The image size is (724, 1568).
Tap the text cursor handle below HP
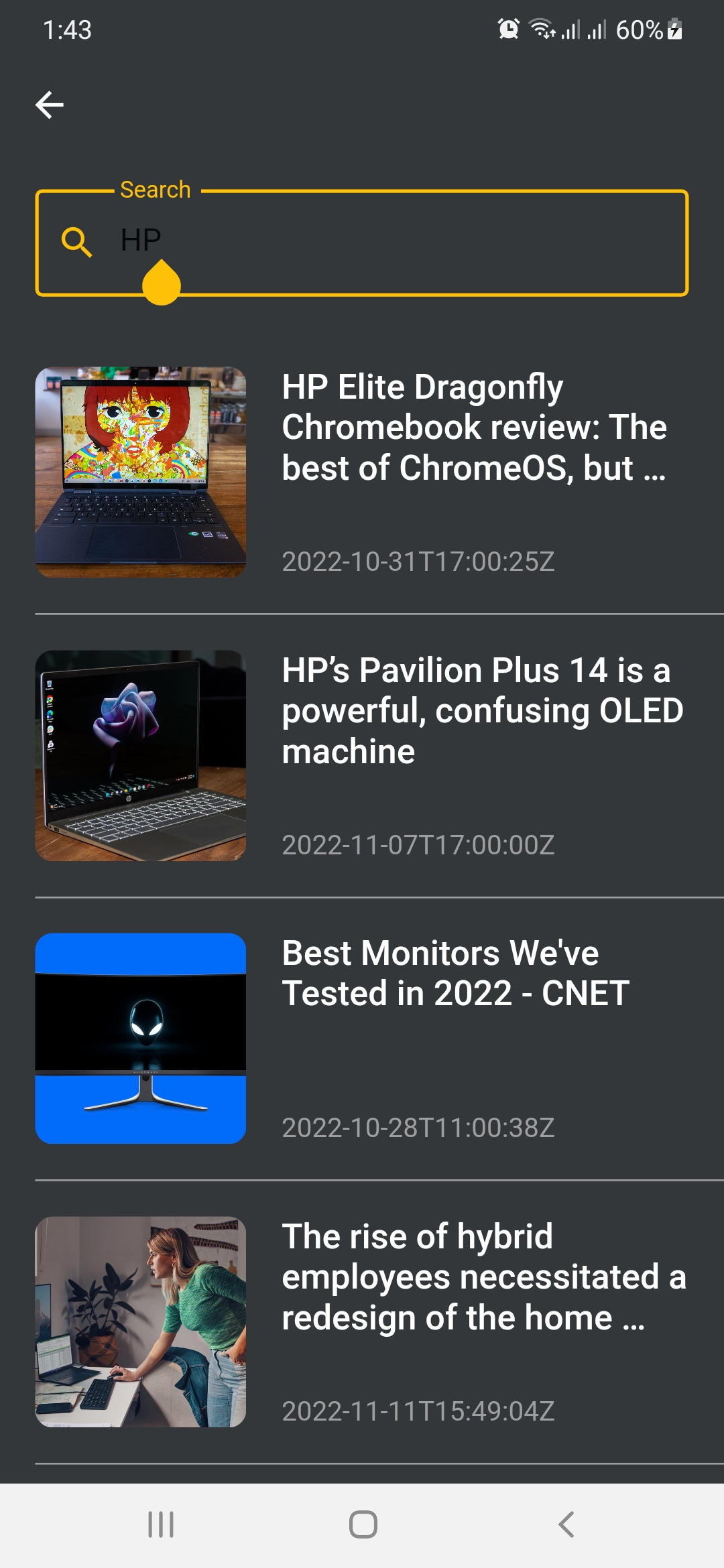pos(162,283)
